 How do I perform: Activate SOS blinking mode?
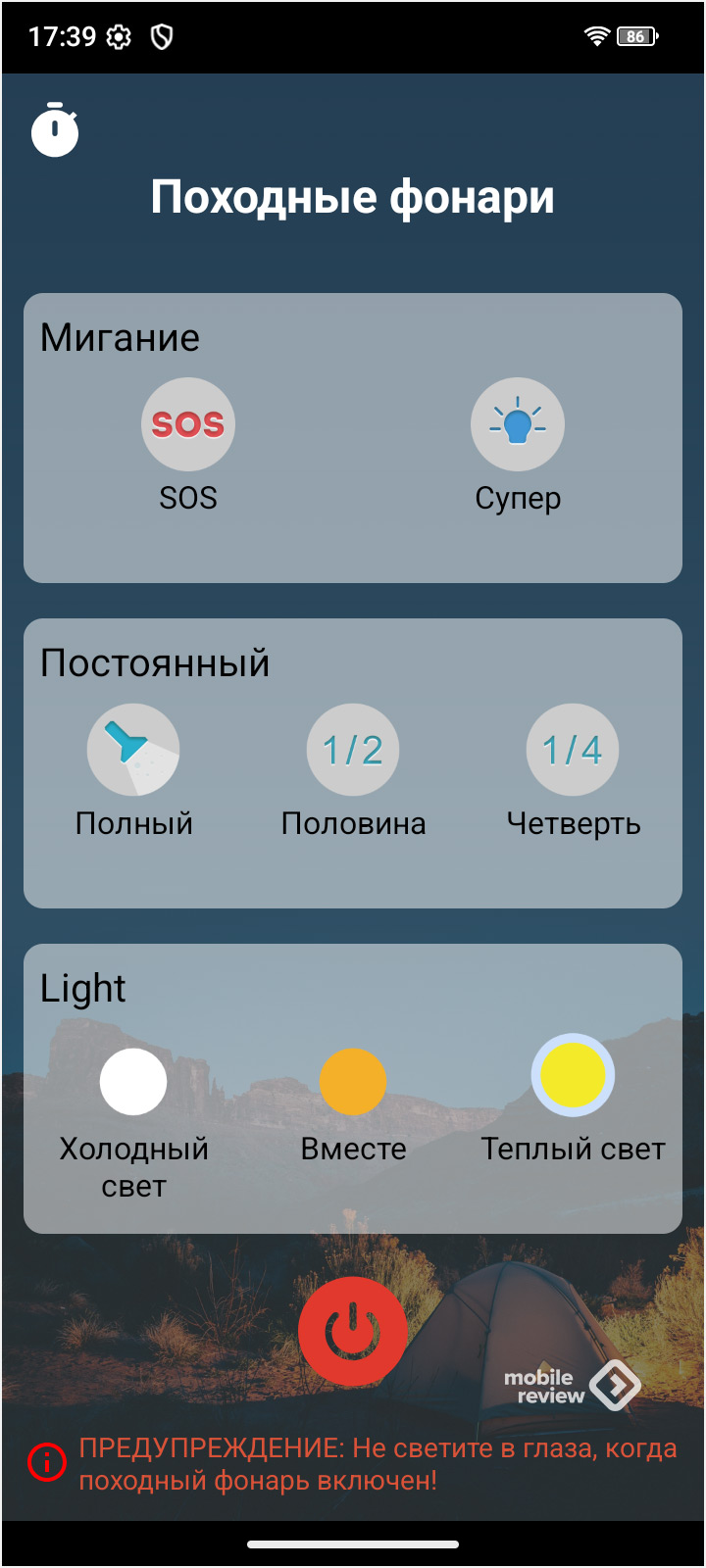pyautogui.click(x=188, y=424)
